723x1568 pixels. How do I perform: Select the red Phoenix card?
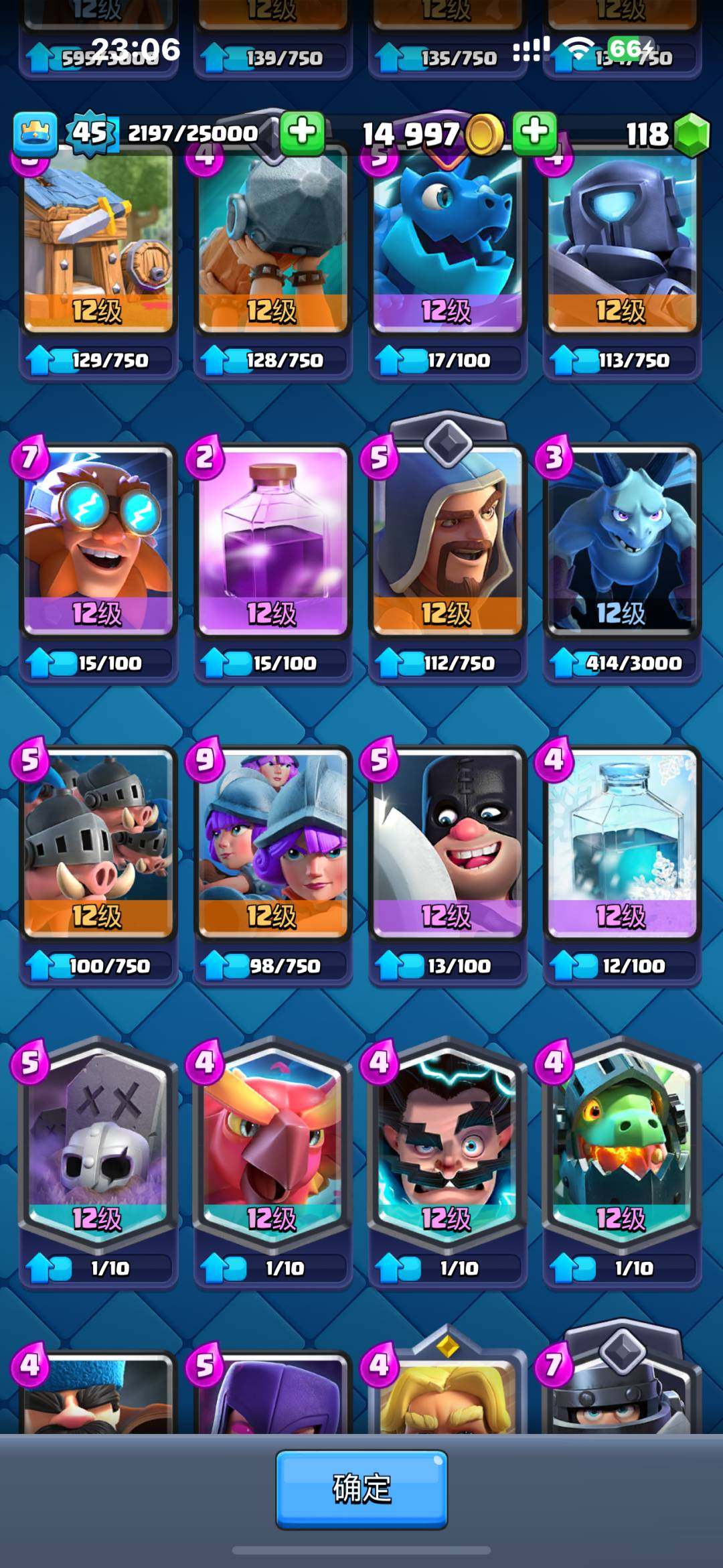tap(272, 1147)
